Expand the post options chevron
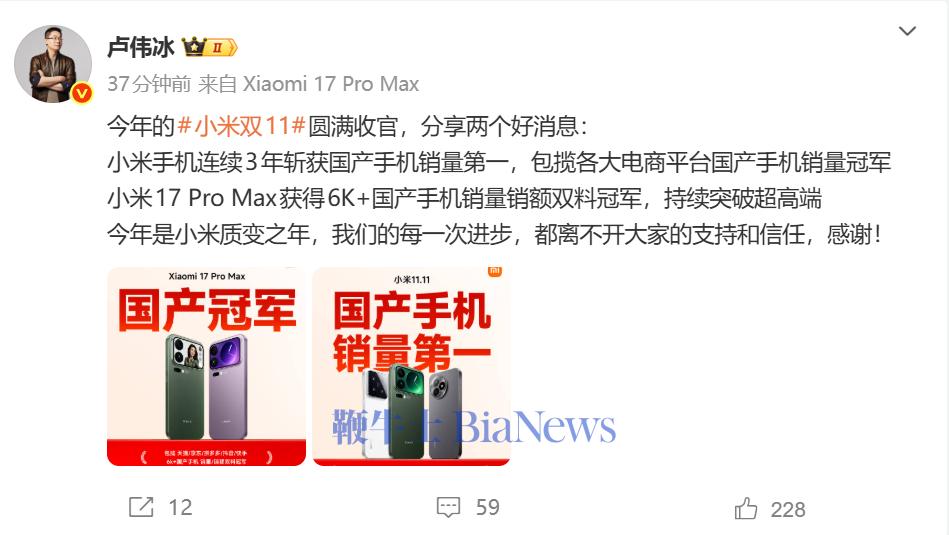The width and height of the screenshot is (949, 535). [x=907, y=32]
